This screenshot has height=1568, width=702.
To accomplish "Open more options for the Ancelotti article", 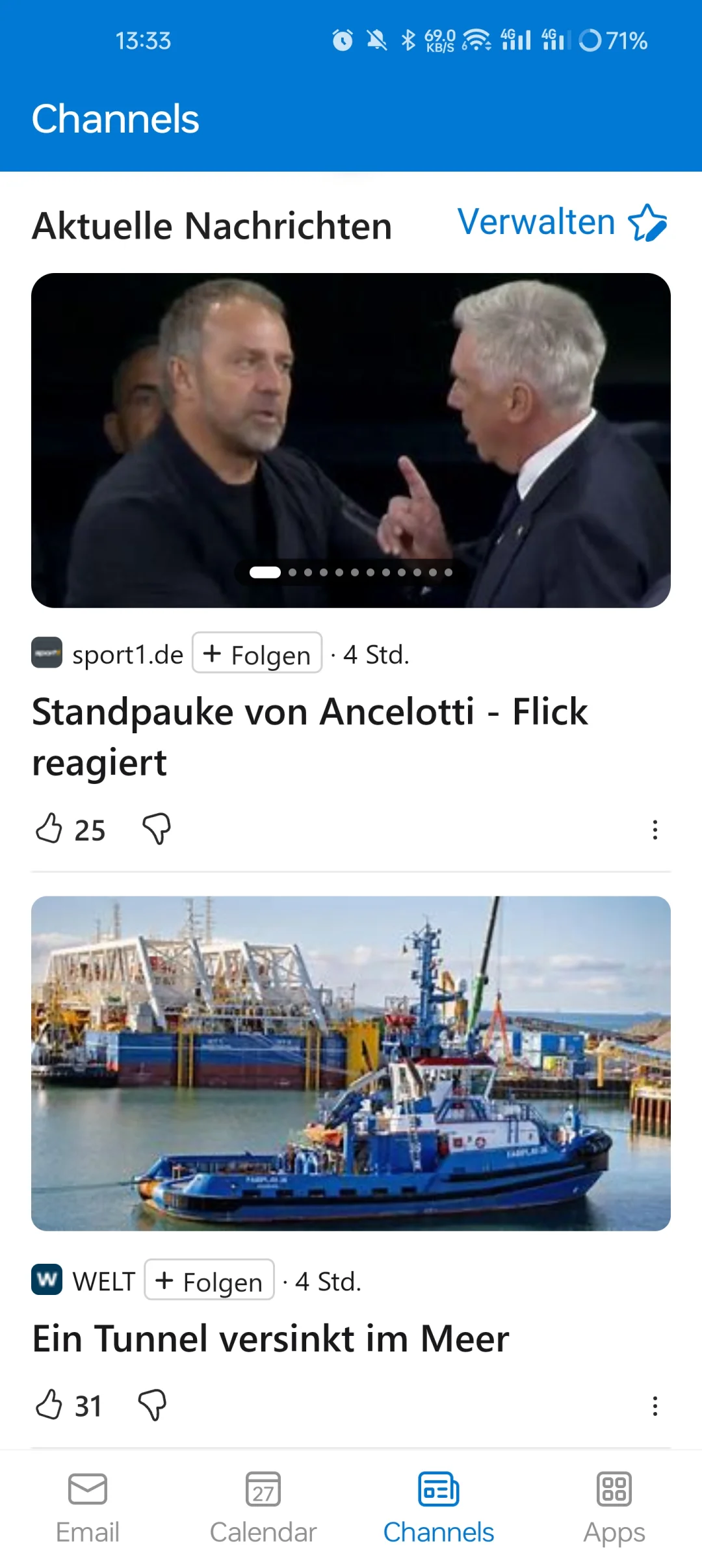I will click(655, 830).
